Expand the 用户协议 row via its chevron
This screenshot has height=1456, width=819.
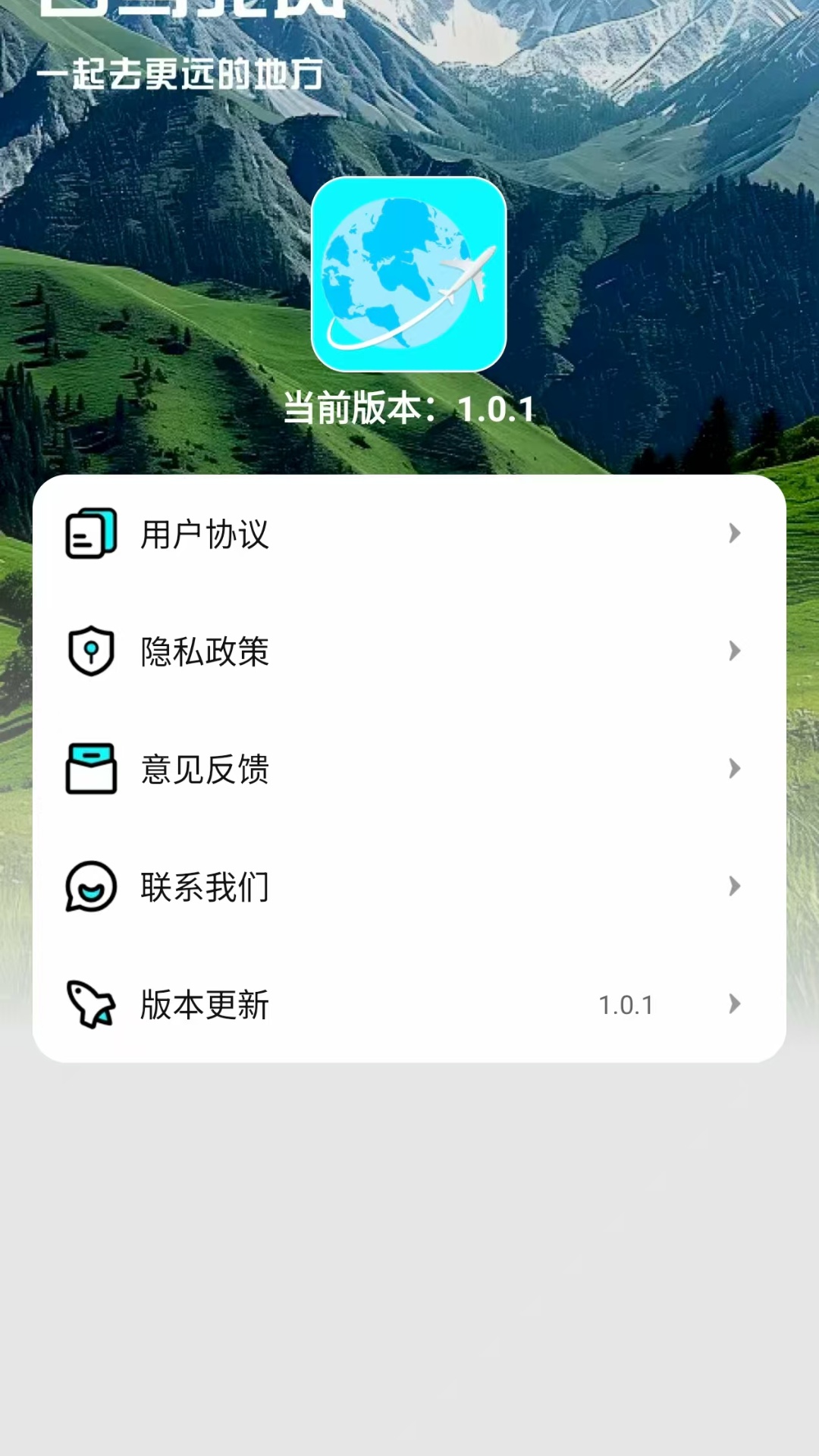pos(734,533)
